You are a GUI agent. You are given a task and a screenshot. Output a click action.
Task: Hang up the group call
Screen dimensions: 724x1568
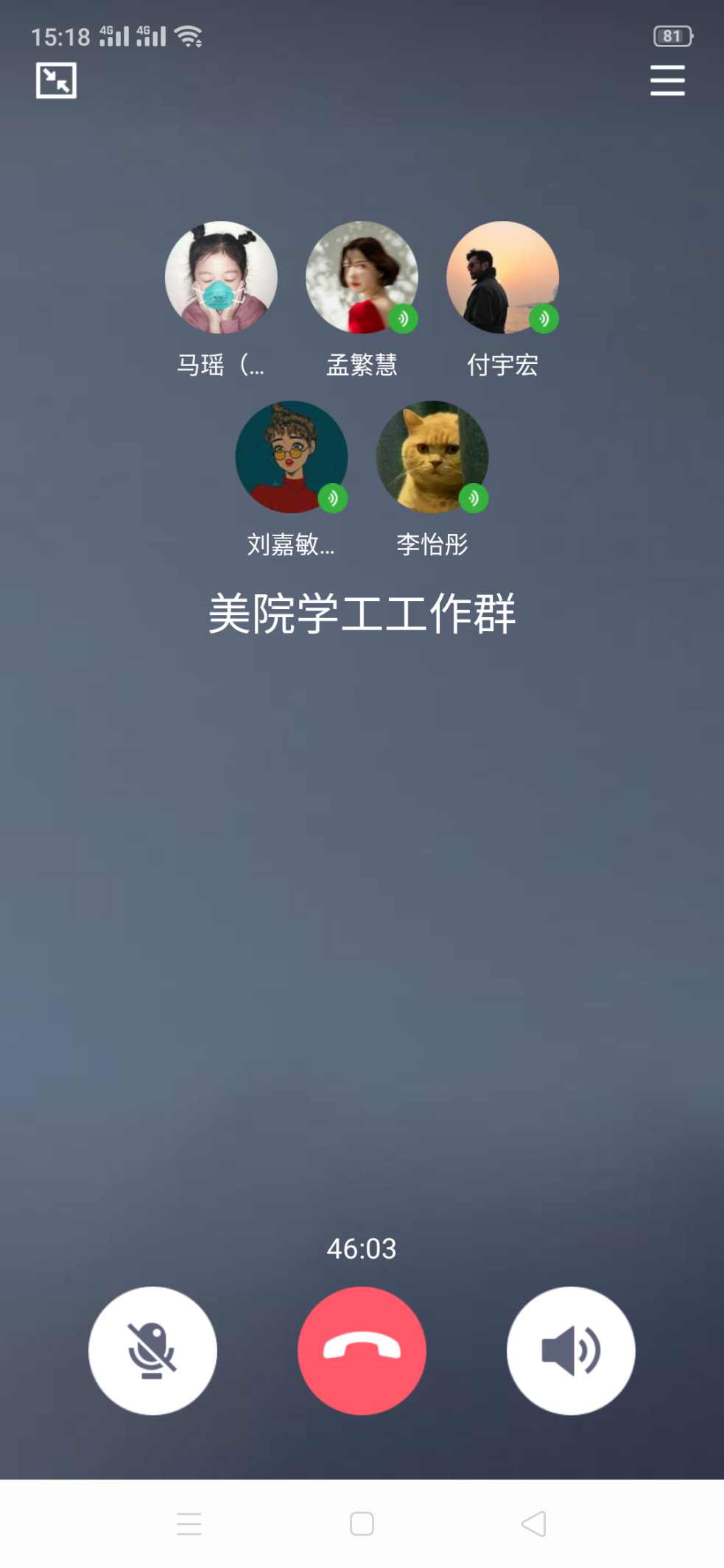click(362, 1350)
